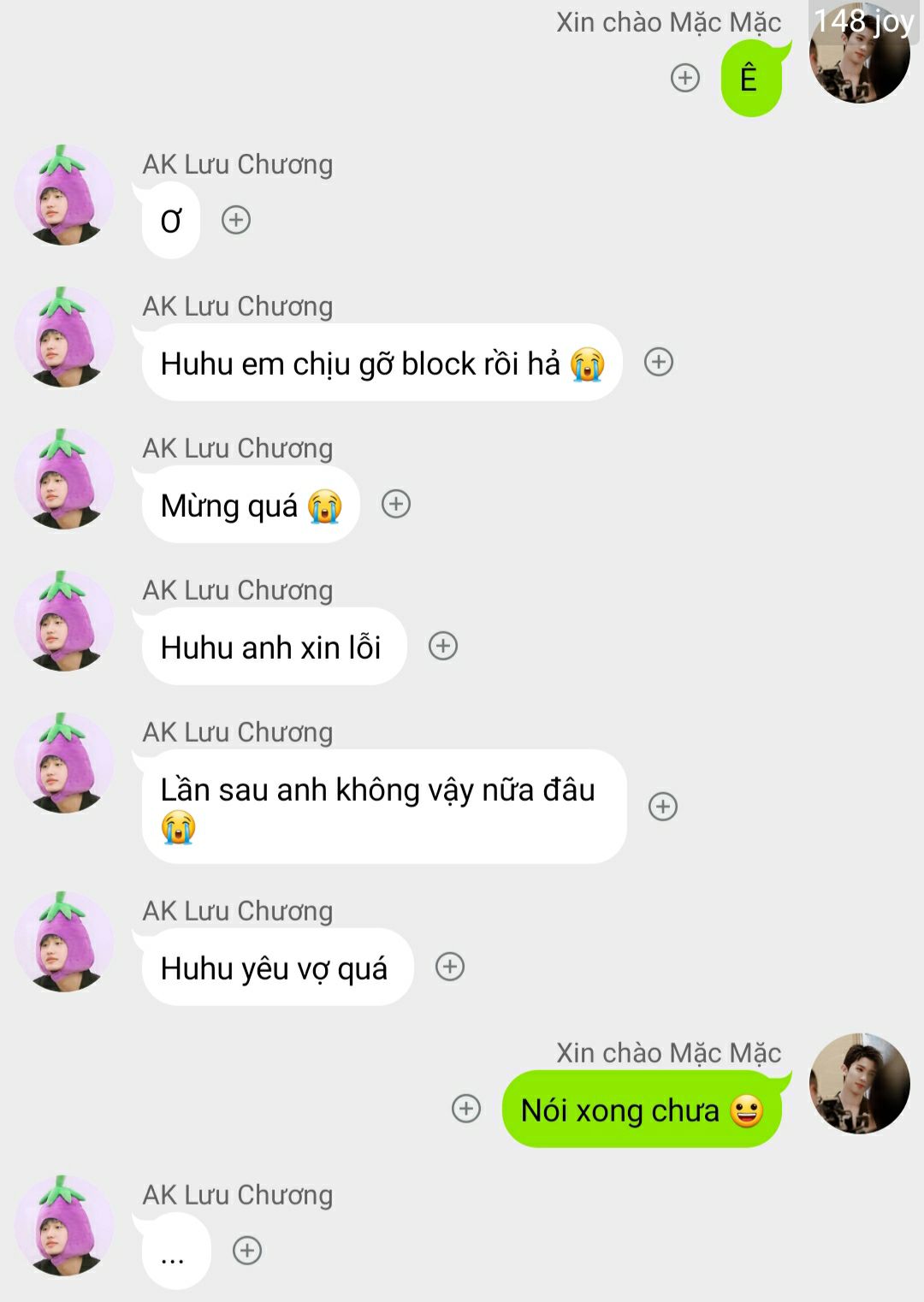Open AK Lưu Chương's avatar beside "Huhu yêu vợ quá"
Viewport: 924px width, 1302px height.
point(64,942)
